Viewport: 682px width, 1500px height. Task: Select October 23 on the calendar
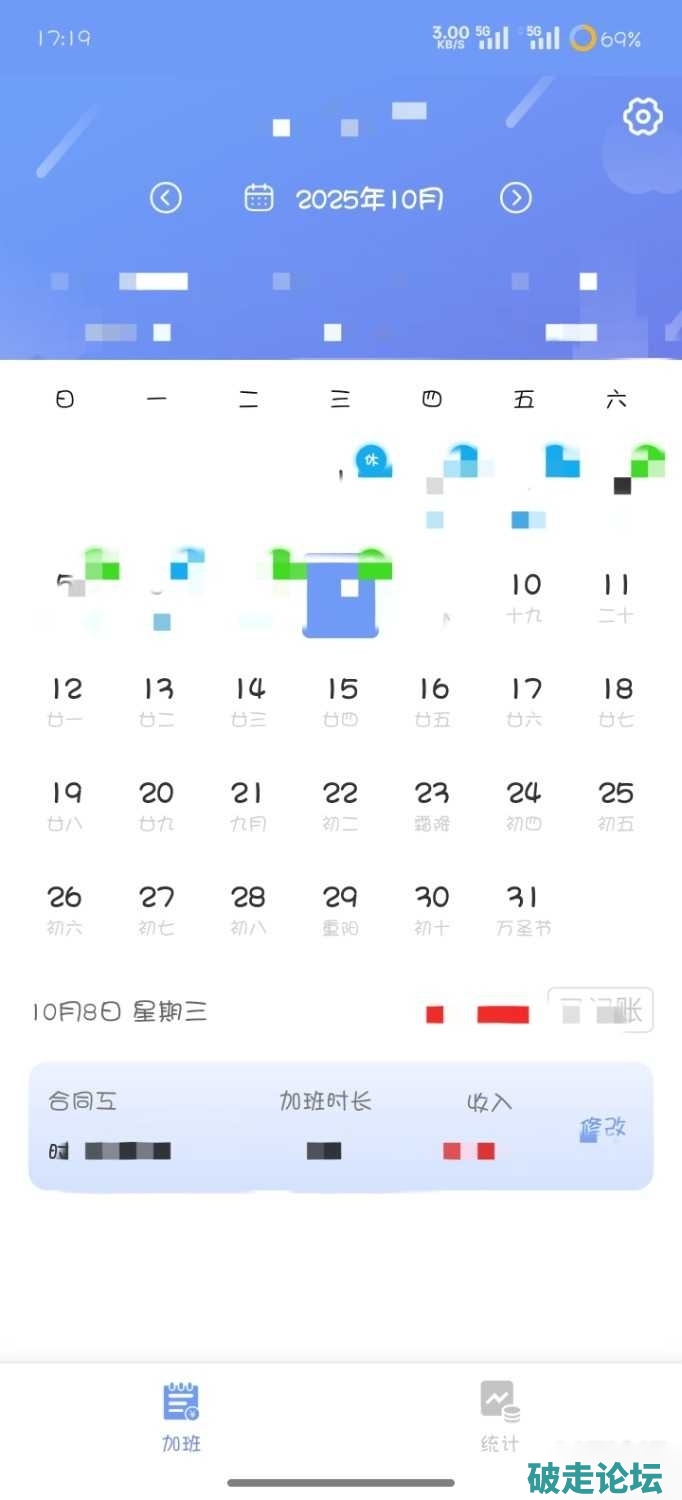[432, 805]
